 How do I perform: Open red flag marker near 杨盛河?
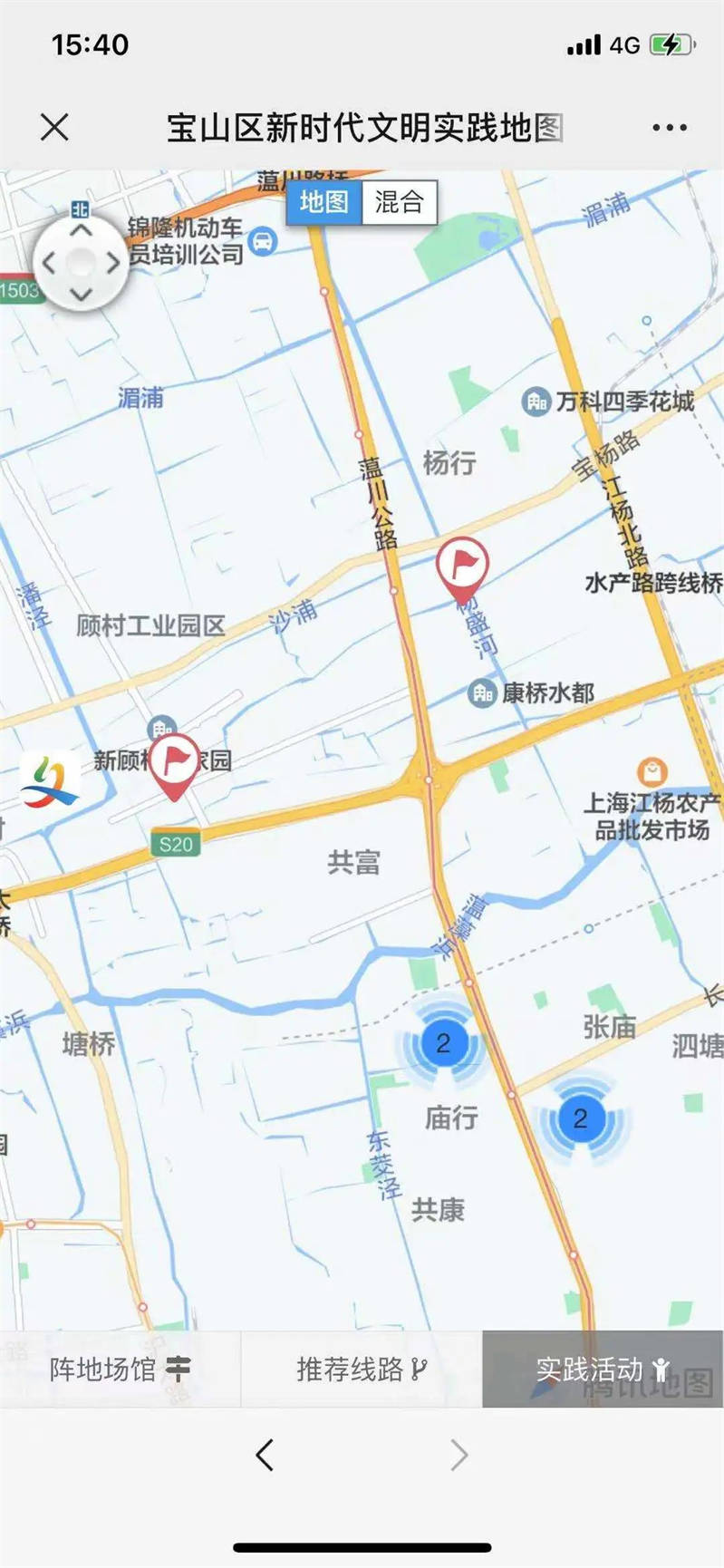coord(462,568)
